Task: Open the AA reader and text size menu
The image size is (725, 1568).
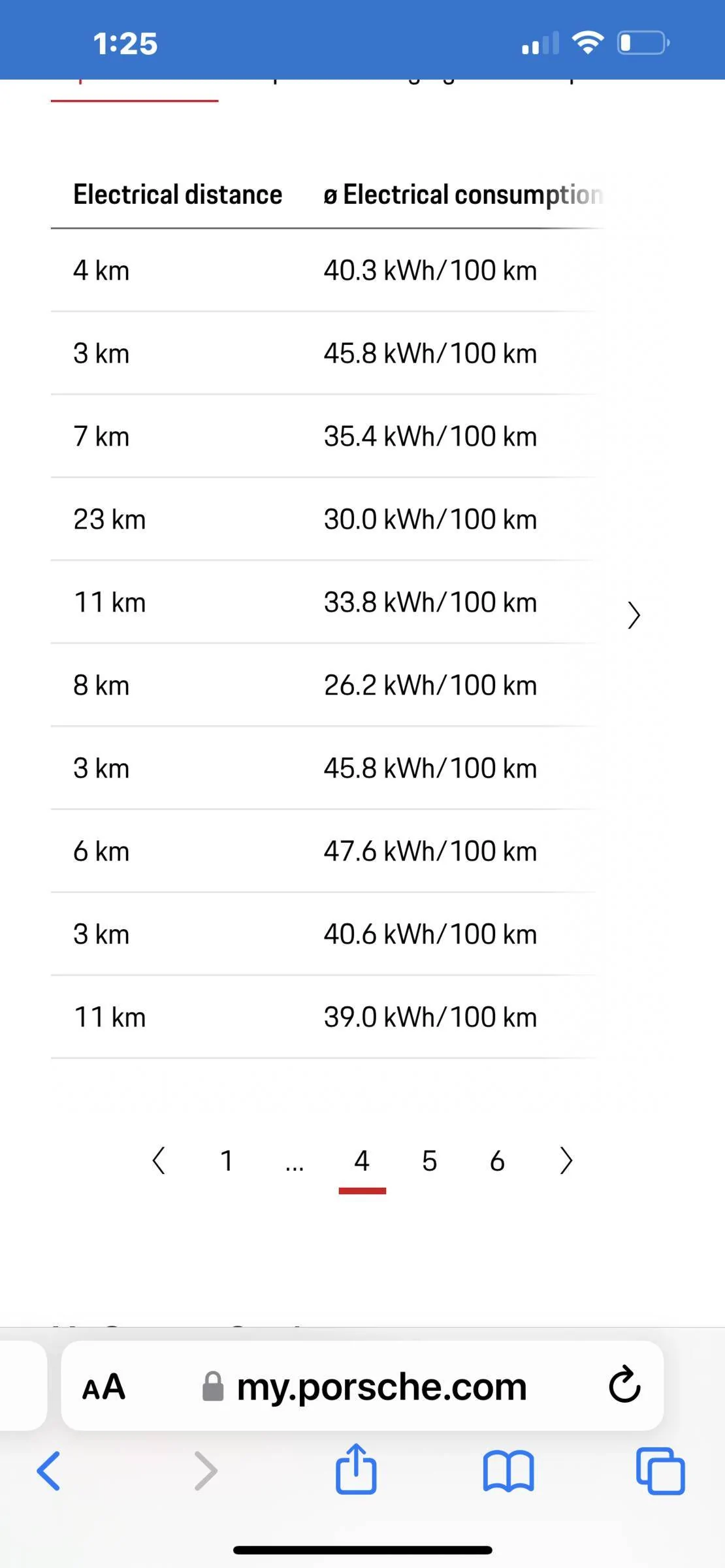Action: tap(104, 1386)
